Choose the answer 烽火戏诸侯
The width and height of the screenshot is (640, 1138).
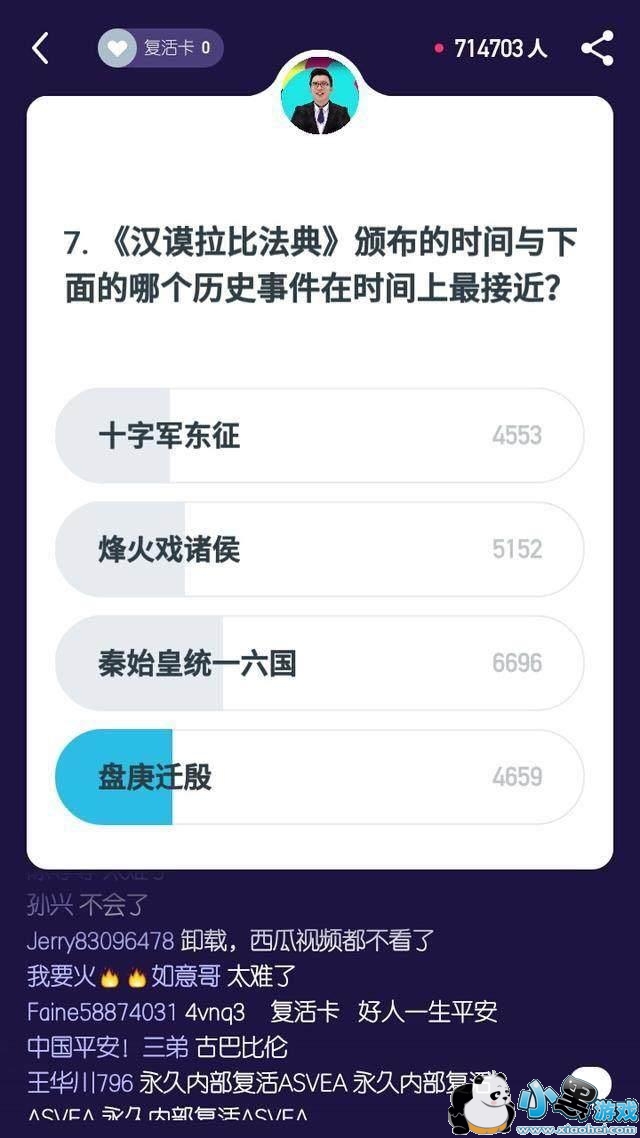319,550
